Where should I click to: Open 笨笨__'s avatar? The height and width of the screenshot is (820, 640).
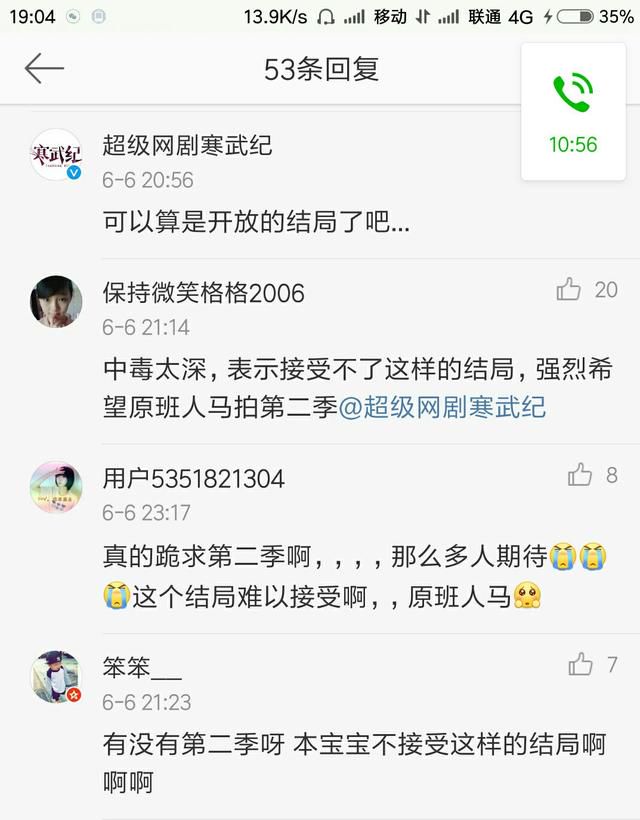(x=56, y=676)
